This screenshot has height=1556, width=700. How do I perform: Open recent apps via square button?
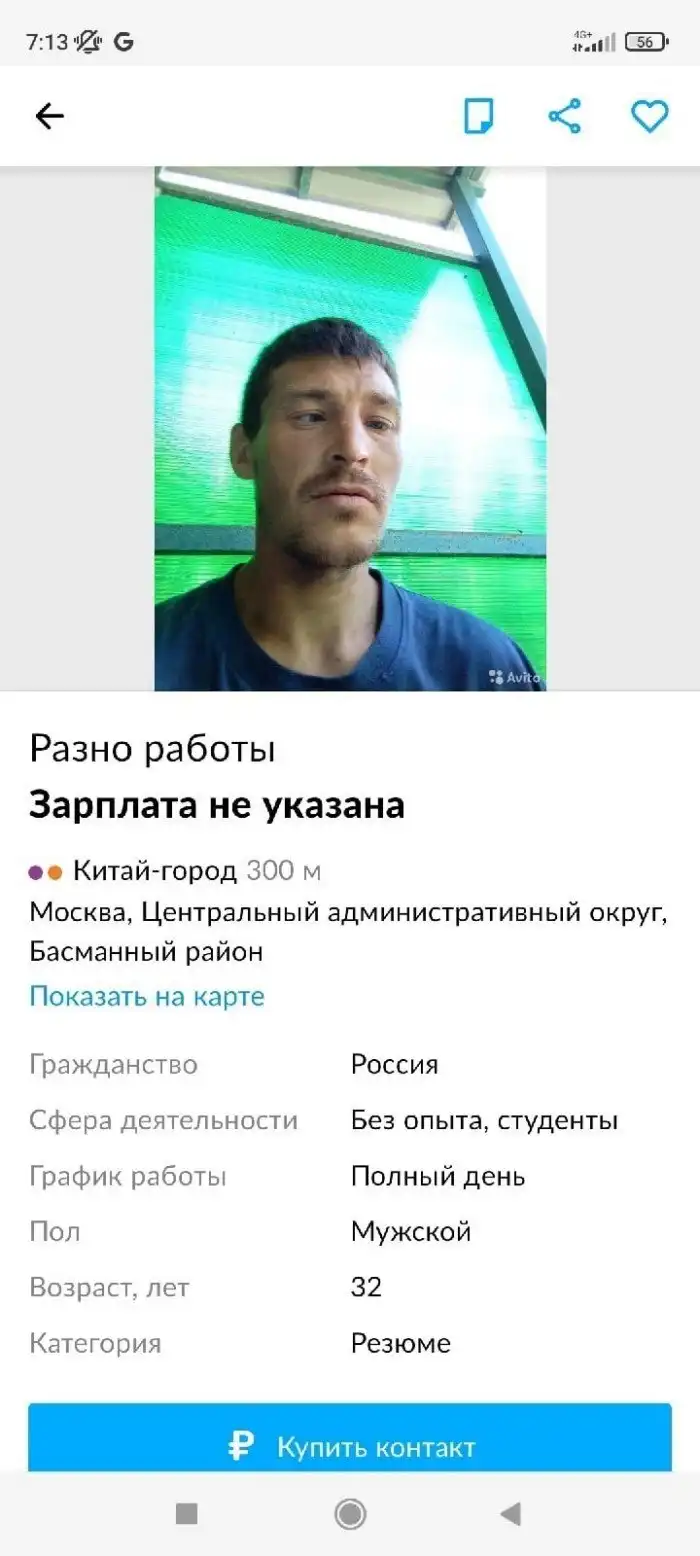[187, 1514]
